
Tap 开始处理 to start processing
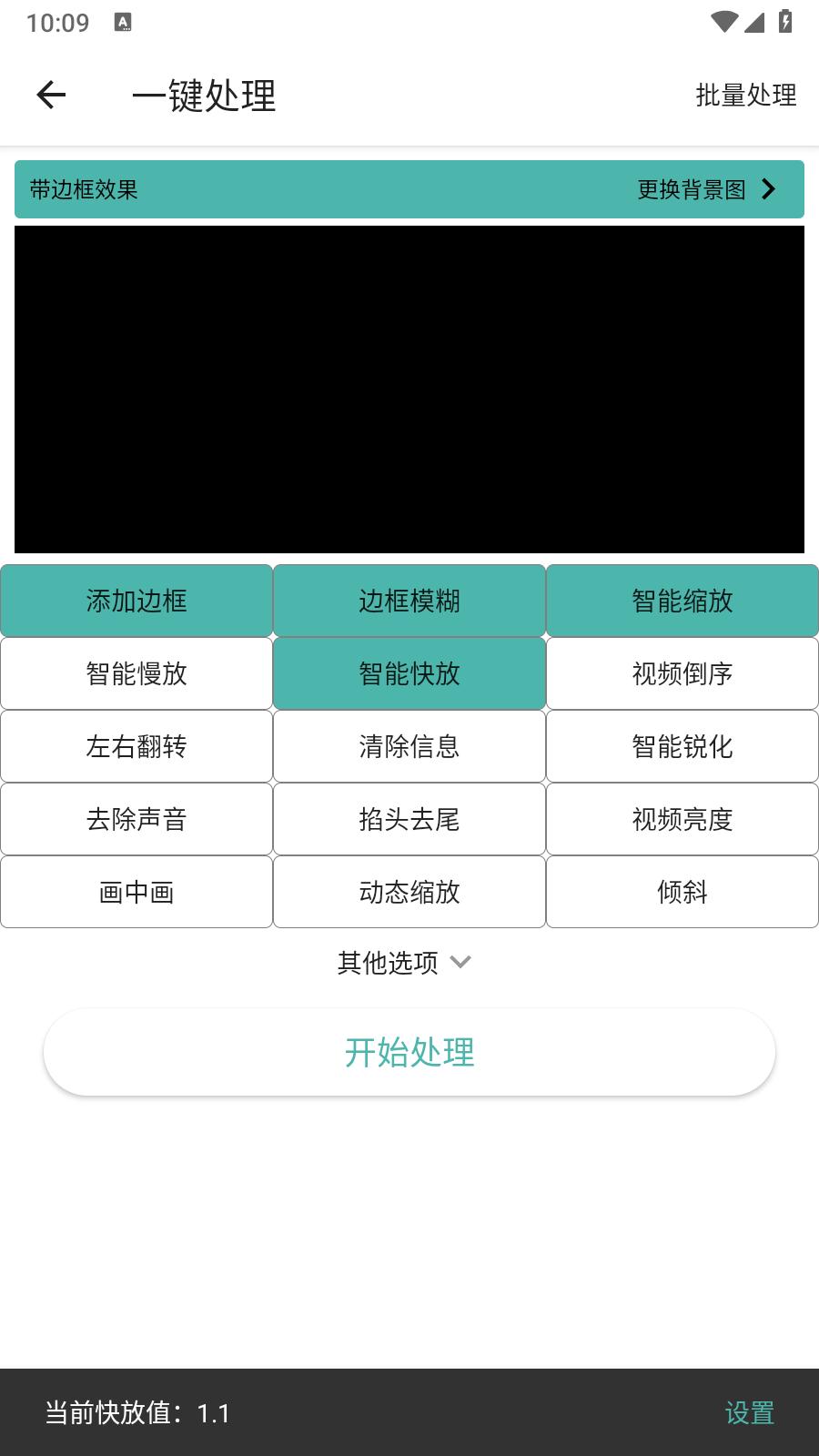[409, 1052]
